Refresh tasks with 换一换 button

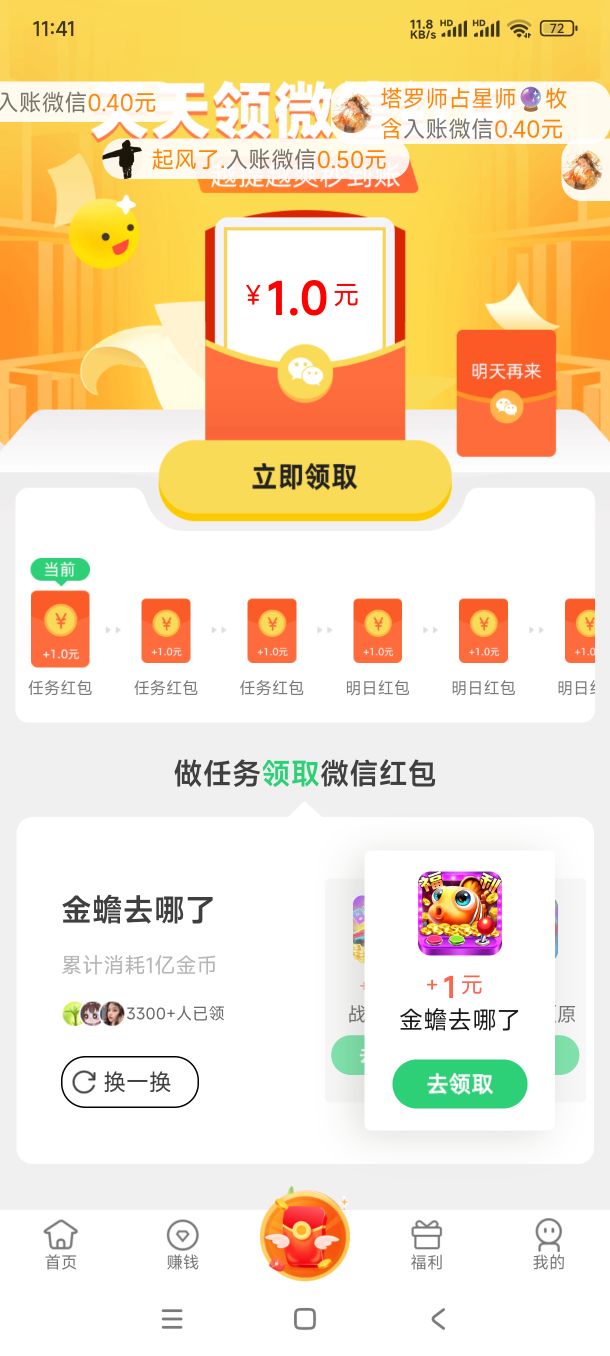pos(130,1081)
